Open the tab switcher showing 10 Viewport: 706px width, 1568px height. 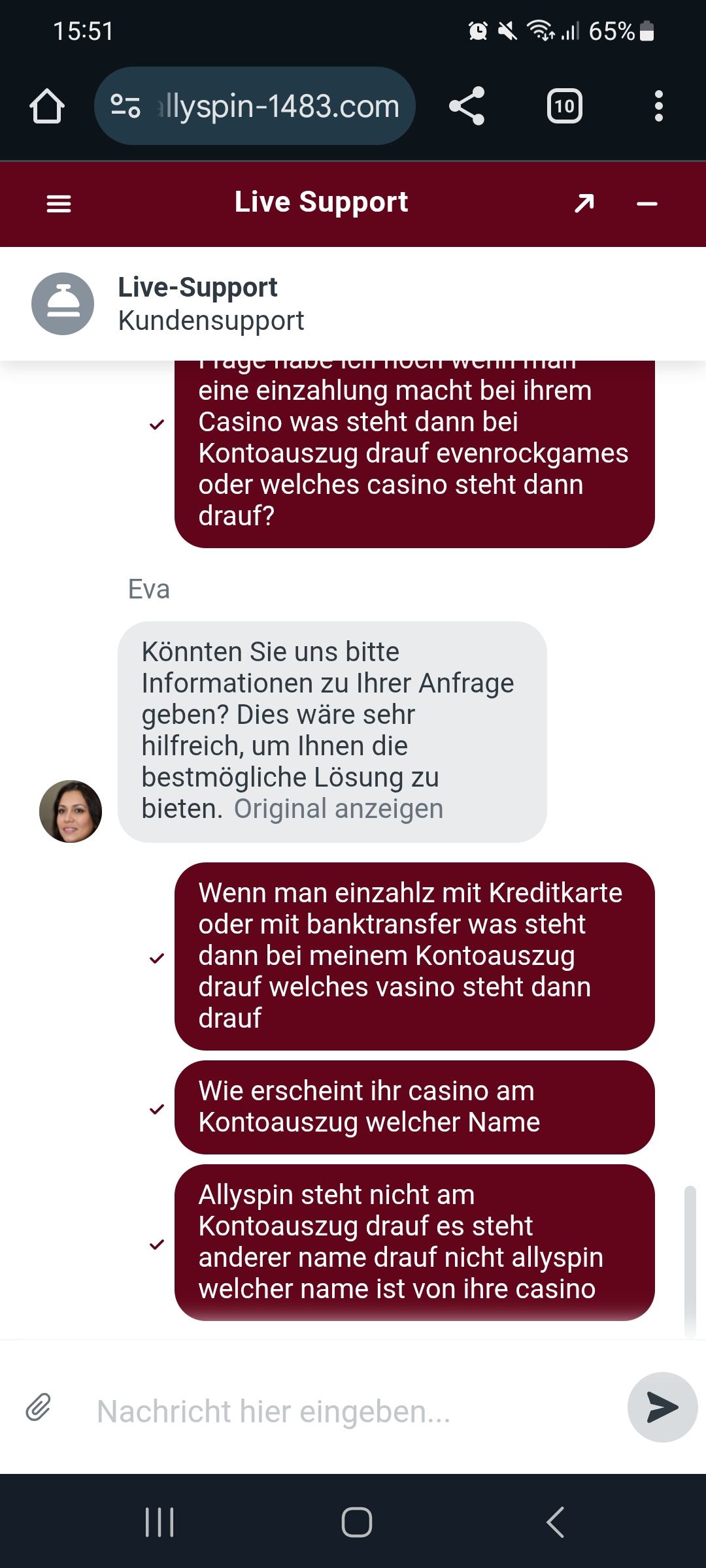coord(564,106)
